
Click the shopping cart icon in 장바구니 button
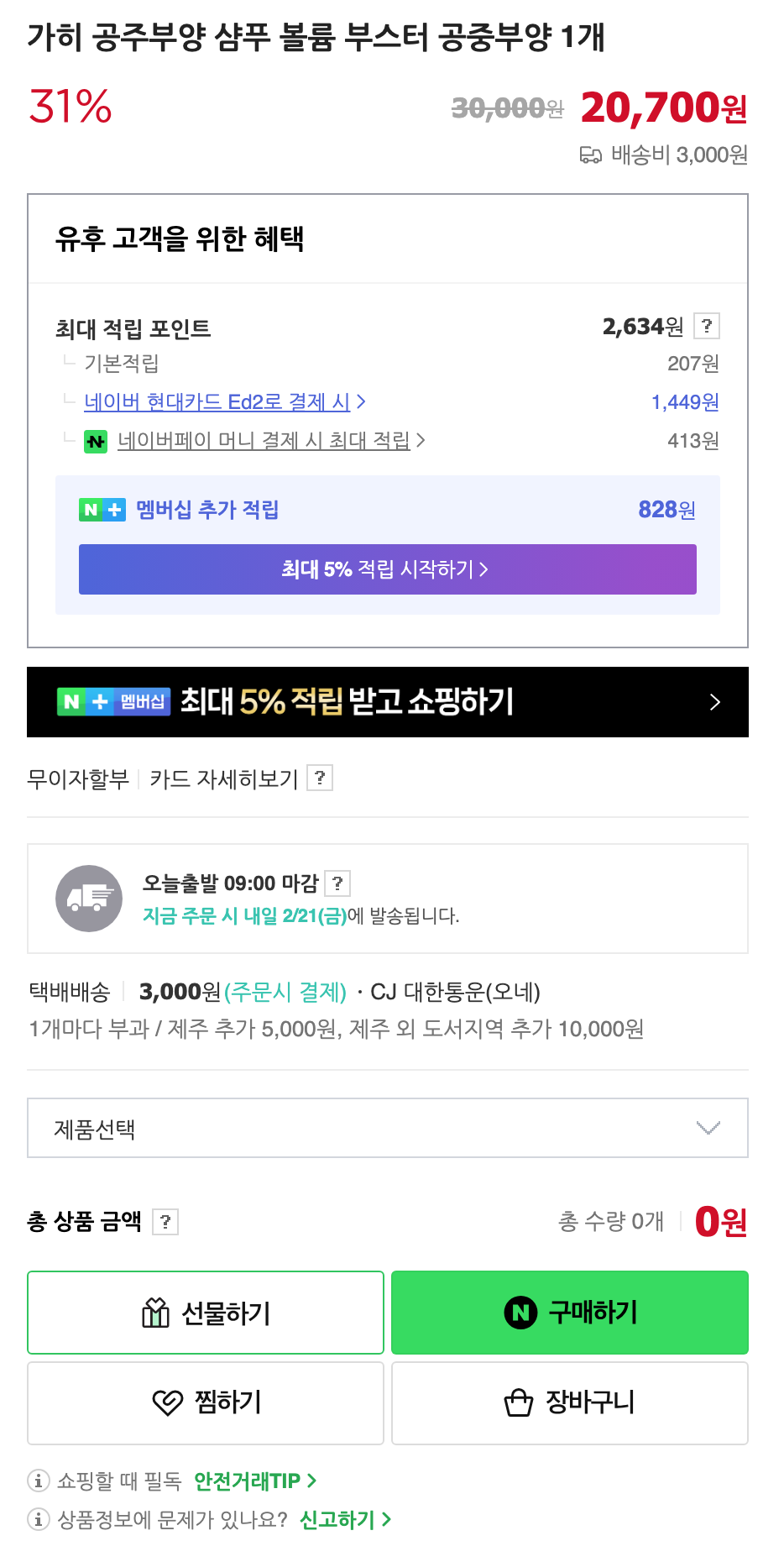tap(520, 1402)
